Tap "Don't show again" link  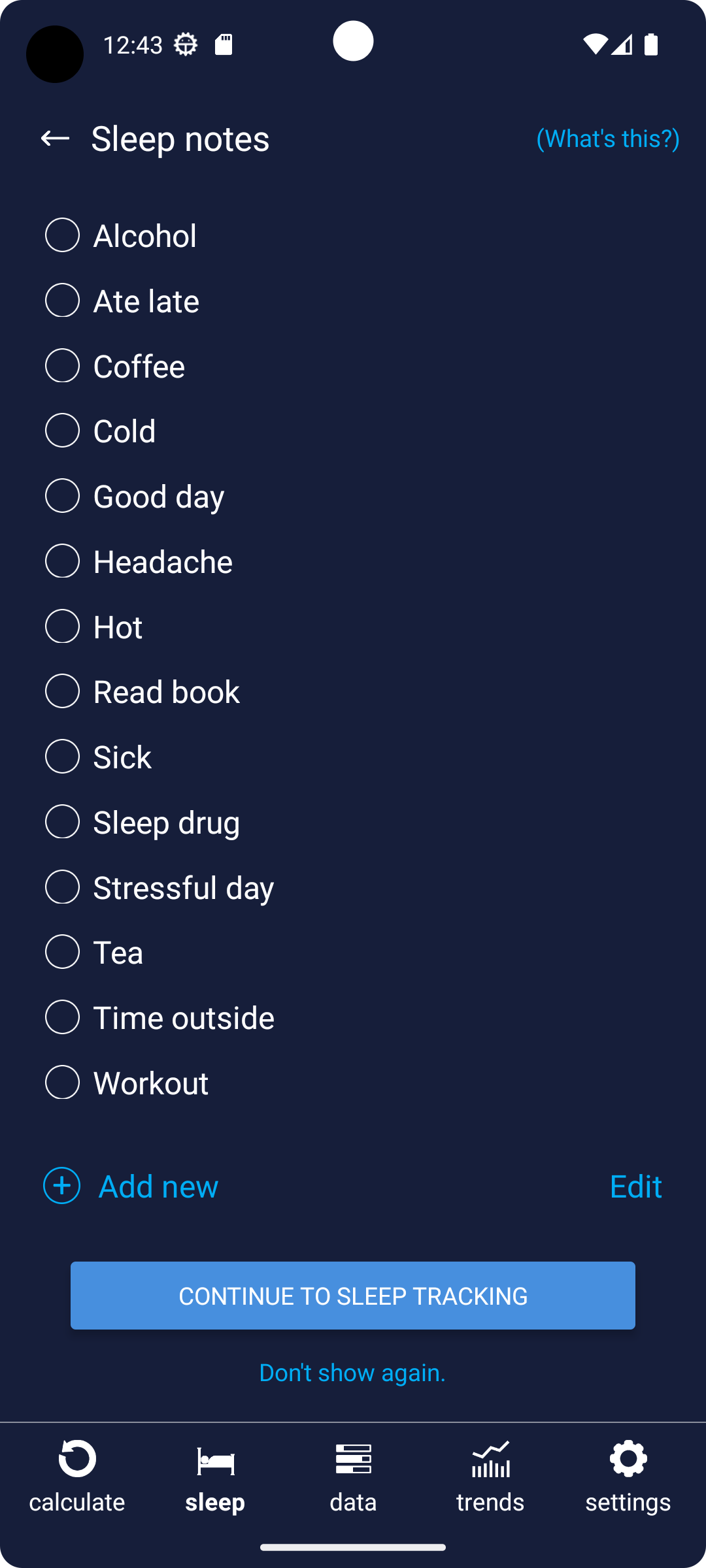tap(352, 1373)
